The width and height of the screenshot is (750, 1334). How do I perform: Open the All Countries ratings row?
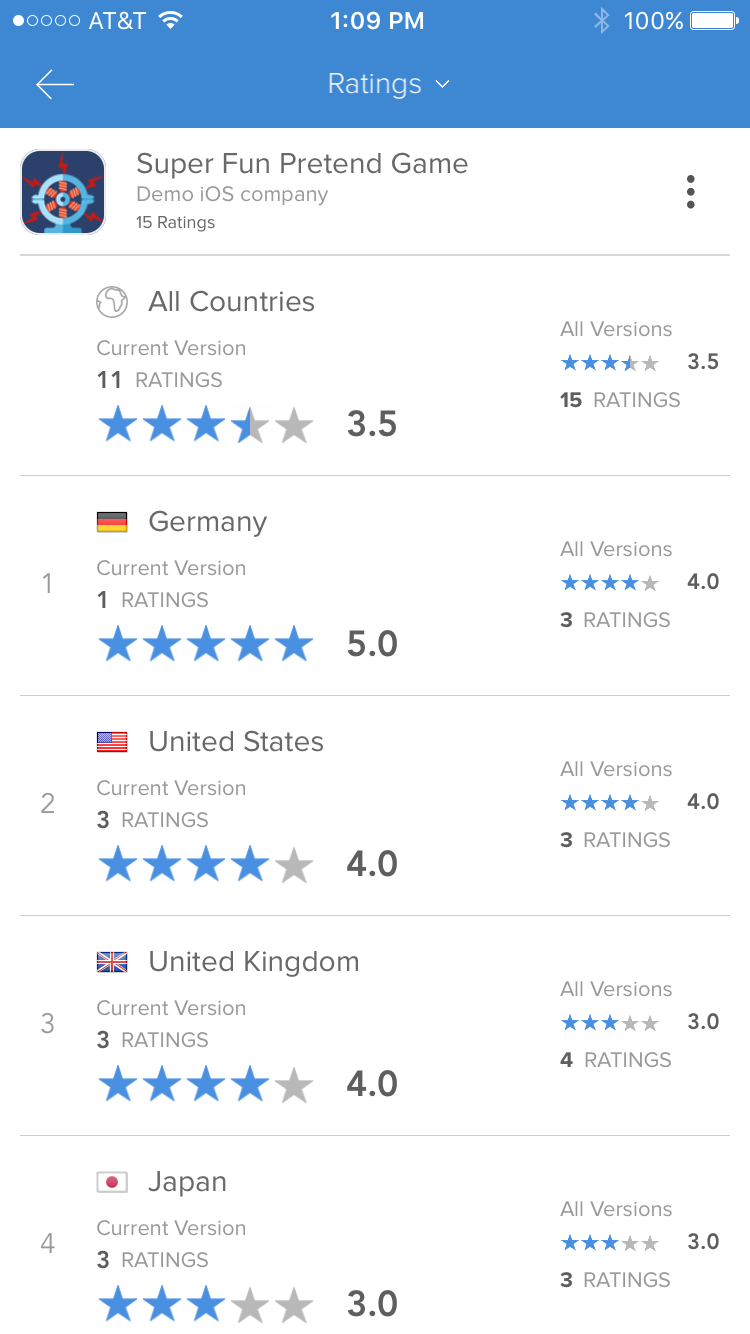click(x=375, y=366)
